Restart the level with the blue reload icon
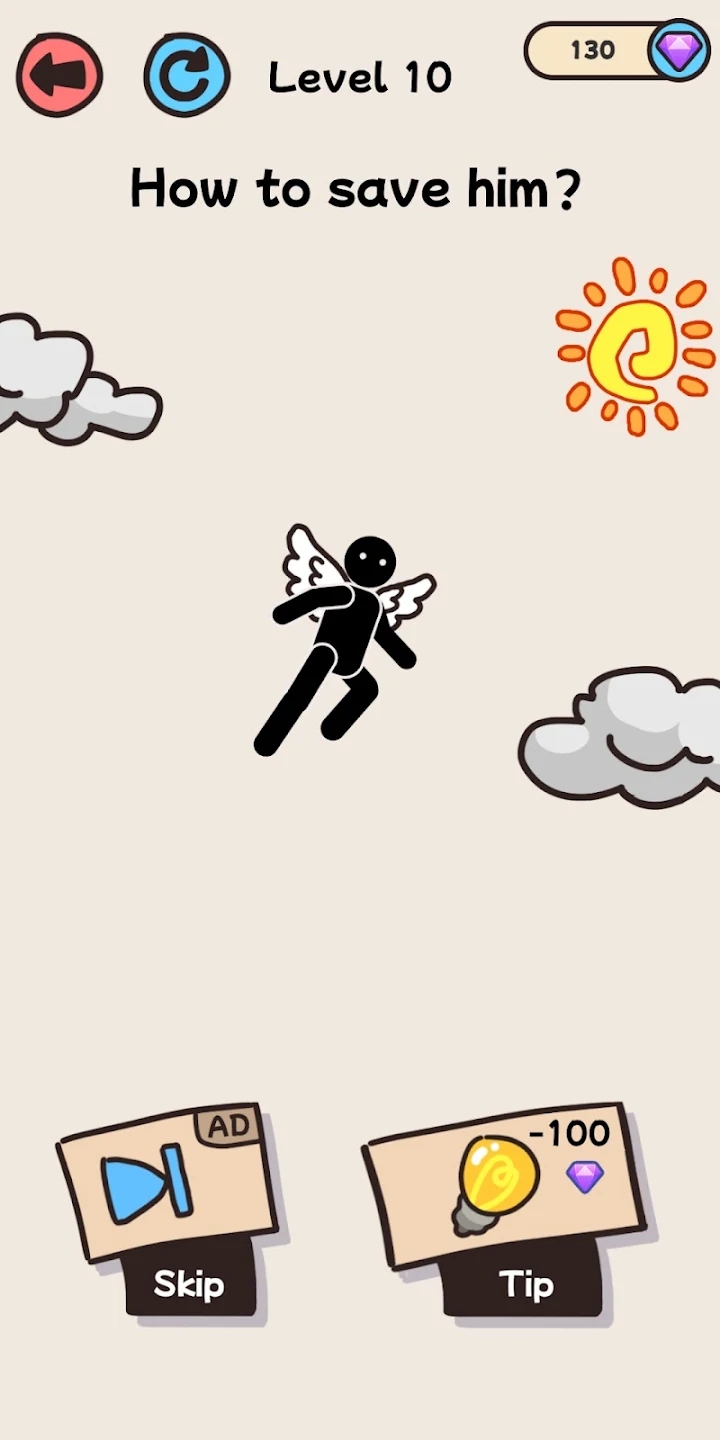 click(187, 75)
